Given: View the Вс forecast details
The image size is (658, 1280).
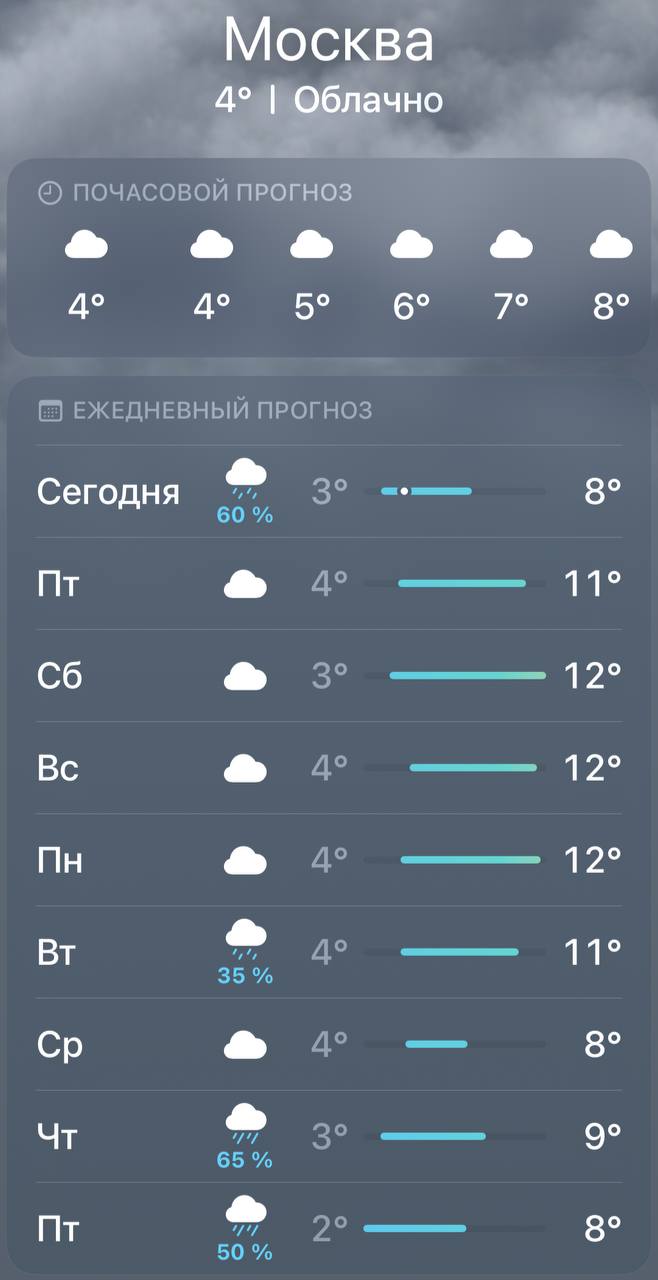Looking at the screenshot, I should click(328, 768).
